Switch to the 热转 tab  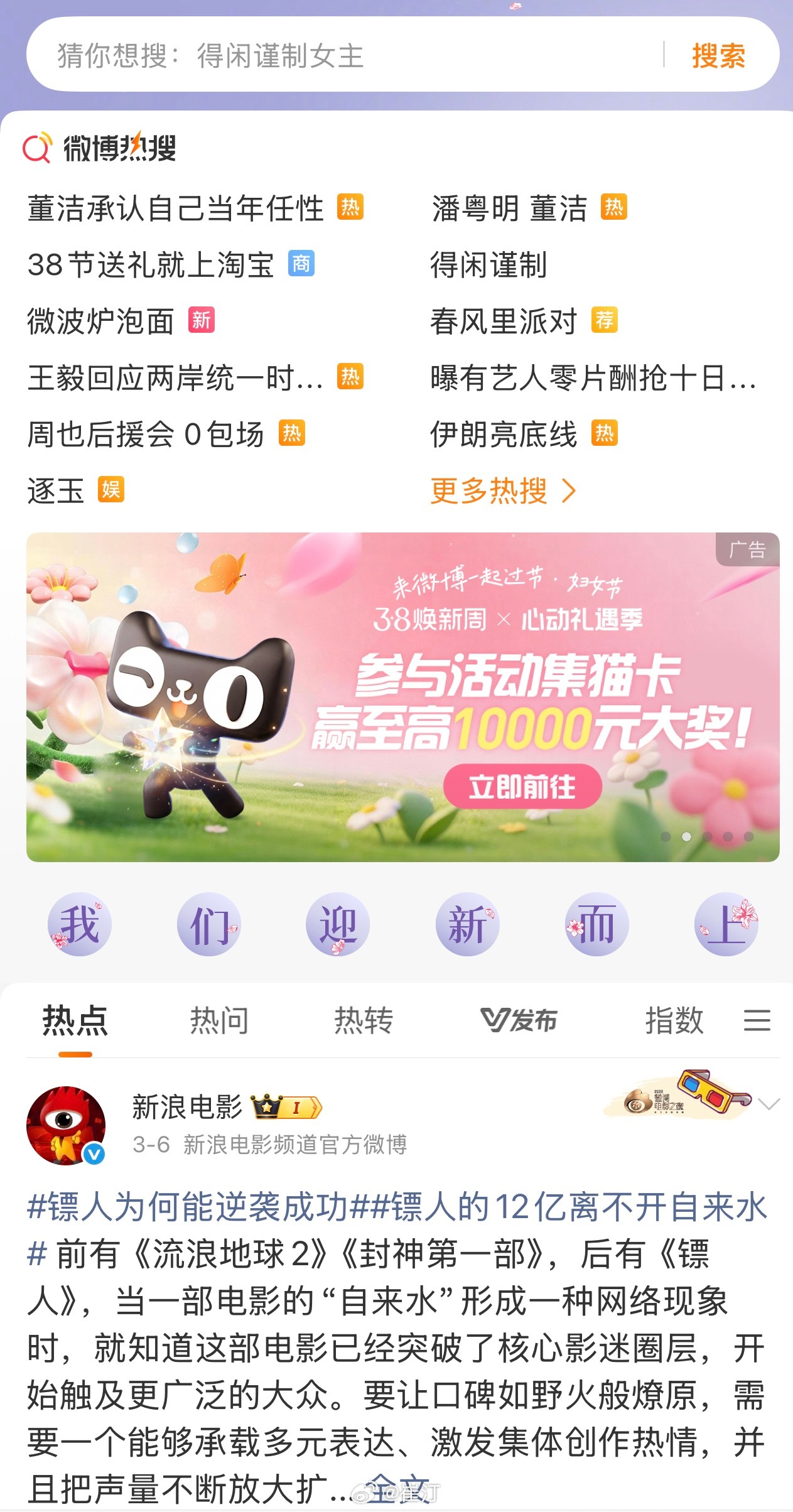point(362,1020)
